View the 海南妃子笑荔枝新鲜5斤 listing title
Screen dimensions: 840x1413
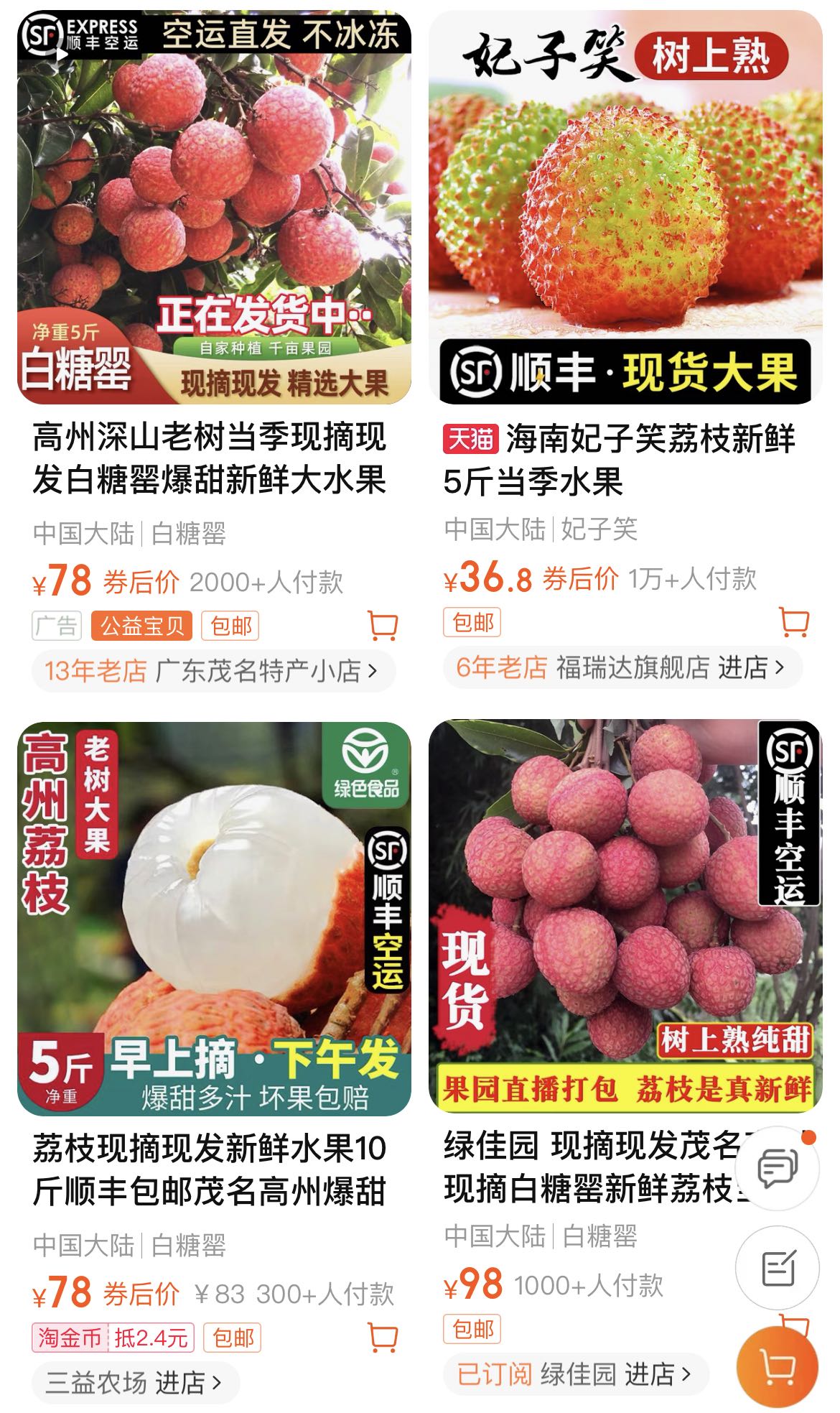(619, 460)
